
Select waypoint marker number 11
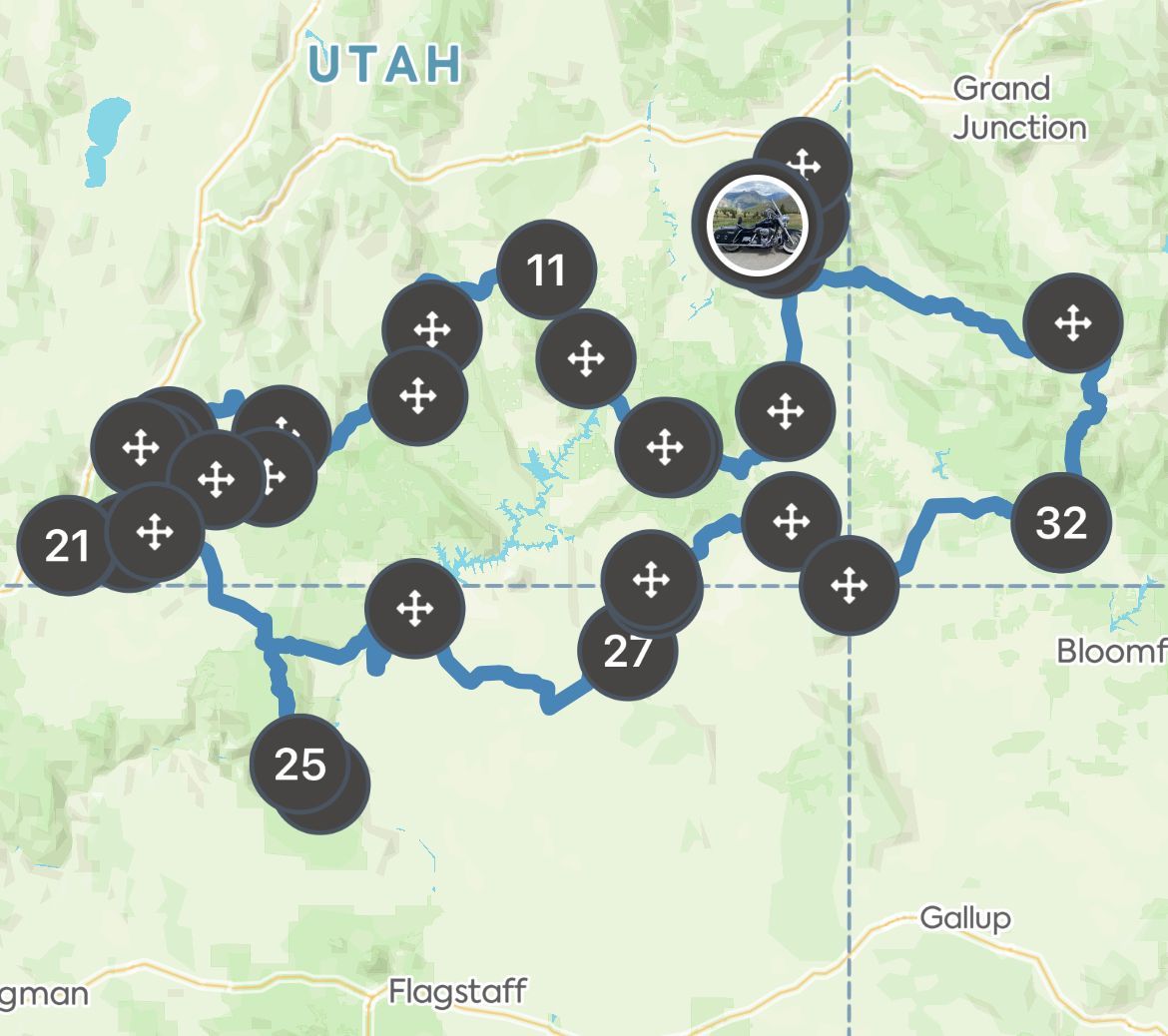546,269
